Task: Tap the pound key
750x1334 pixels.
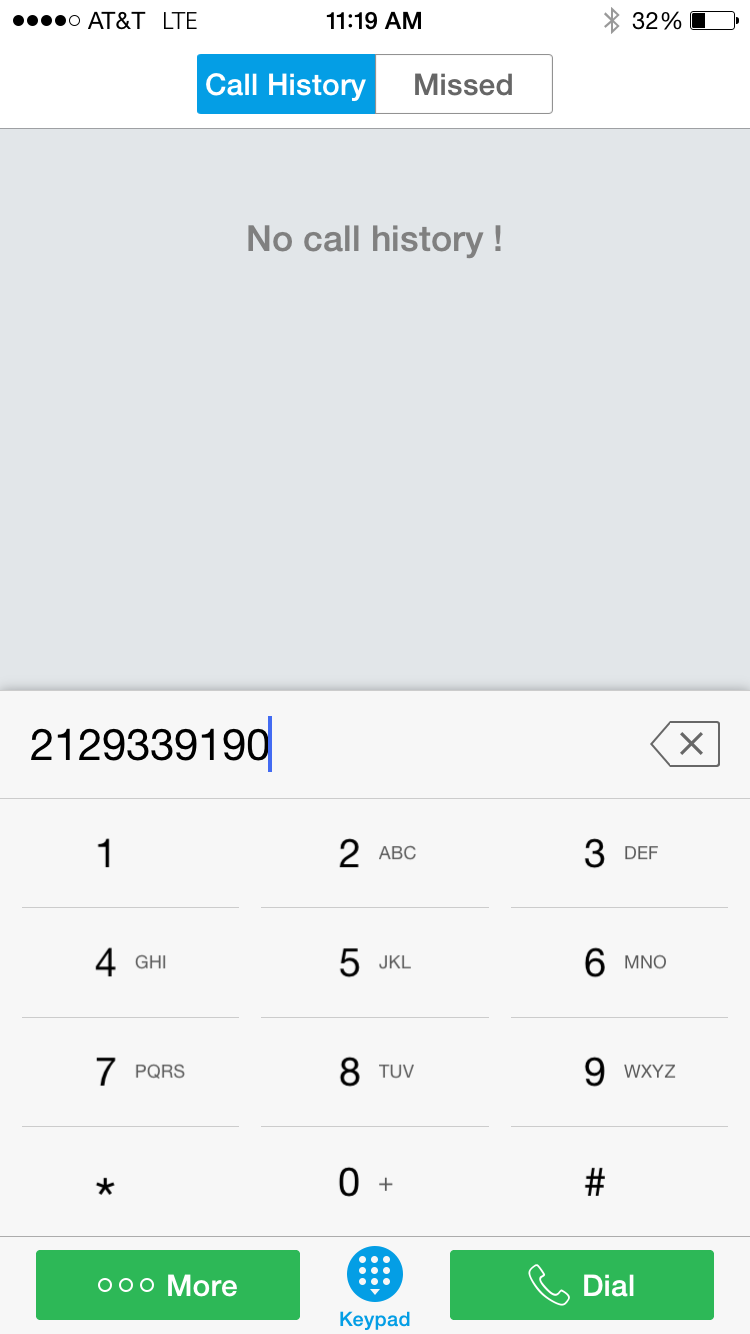Action: 619,1183
